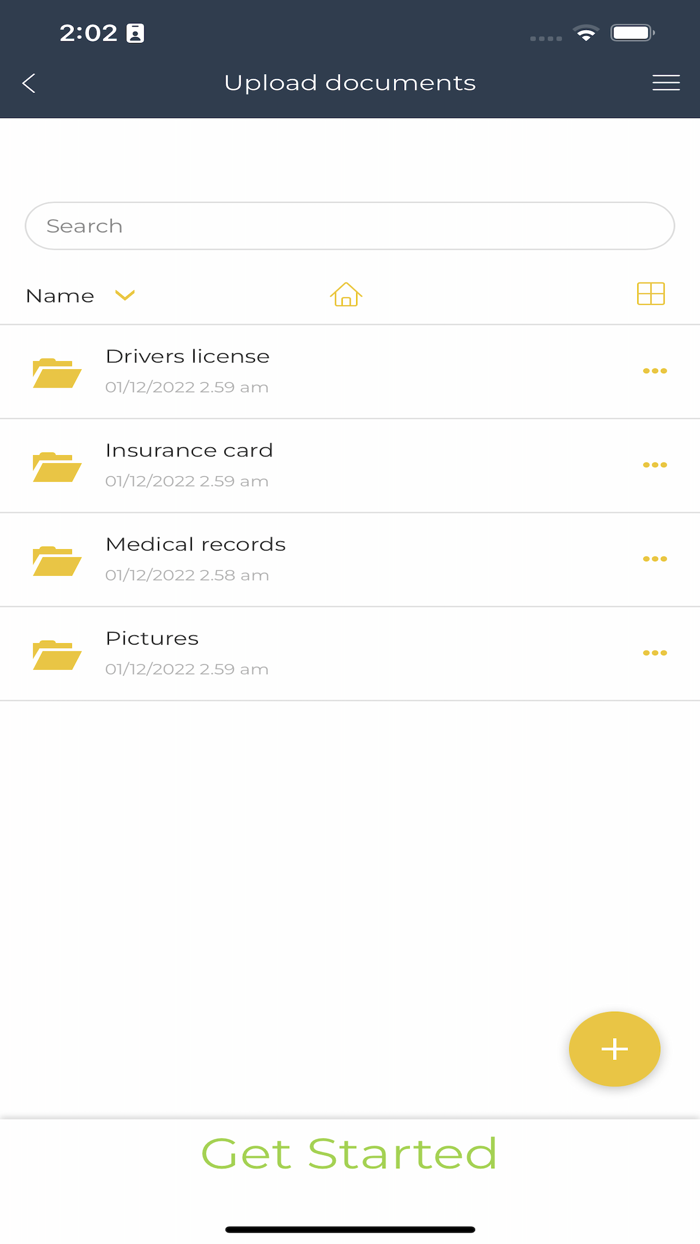700x1244 pixels.
Task: Show more options for Insurance card
Action: point(655,465)
